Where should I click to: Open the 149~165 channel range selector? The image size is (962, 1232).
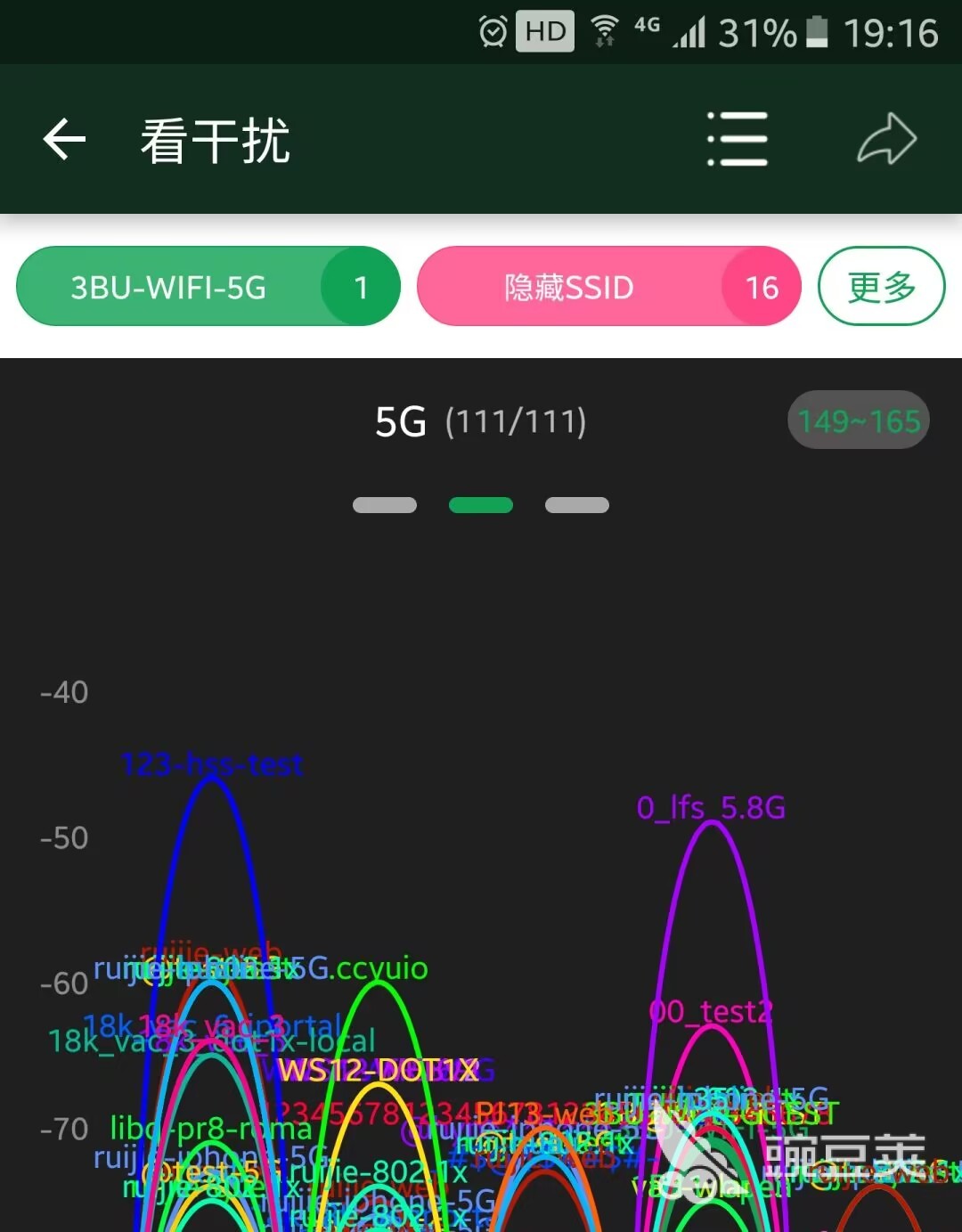858,420
